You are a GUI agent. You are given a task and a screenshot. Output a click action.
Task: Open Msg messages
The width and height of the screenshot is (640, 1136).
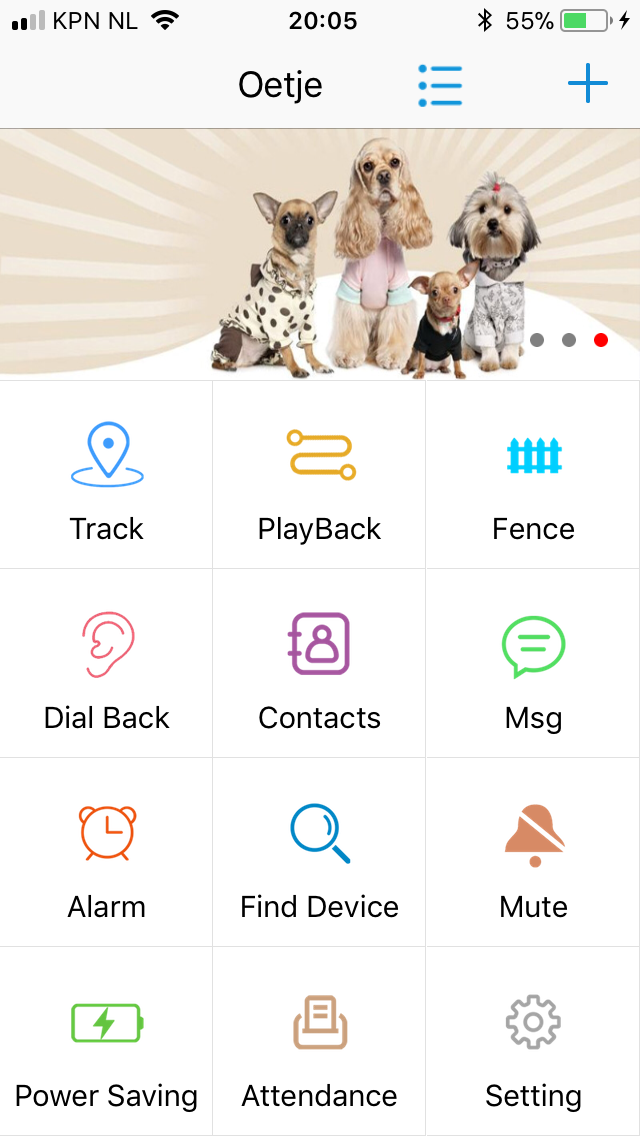point(533,665)
